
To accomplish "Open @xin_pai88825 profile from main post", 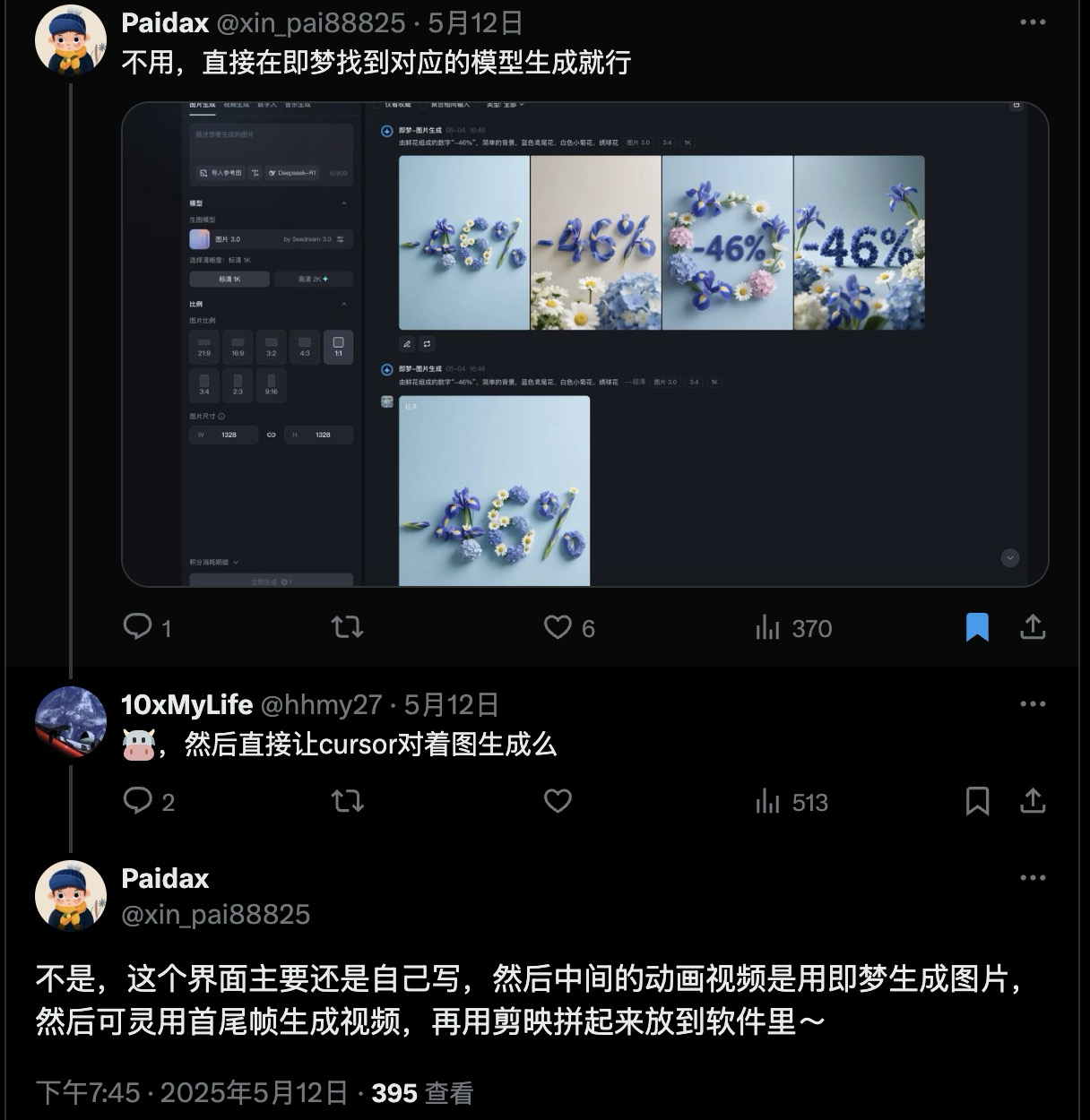I will point(215,914).
